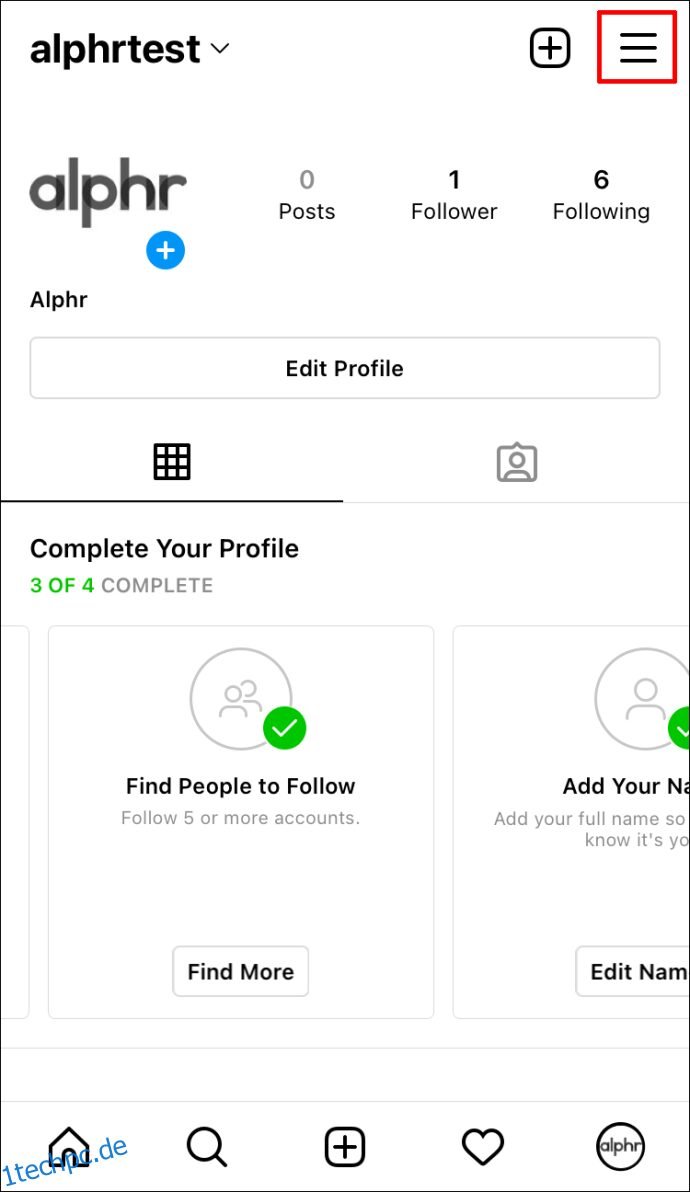Go to the Home feed
This screenshot has width=690, height=1192.
pos(69,1146)
